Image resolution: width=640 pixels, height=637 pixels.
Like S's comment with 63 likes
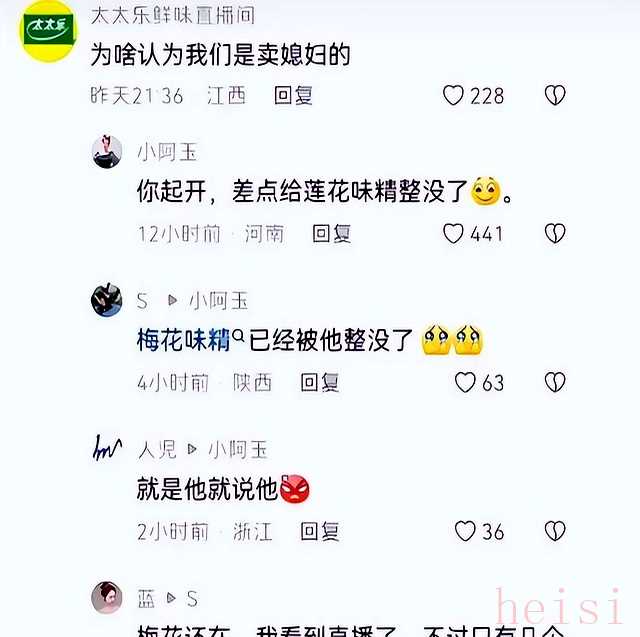pyautogui.click(x=465, y=383)
